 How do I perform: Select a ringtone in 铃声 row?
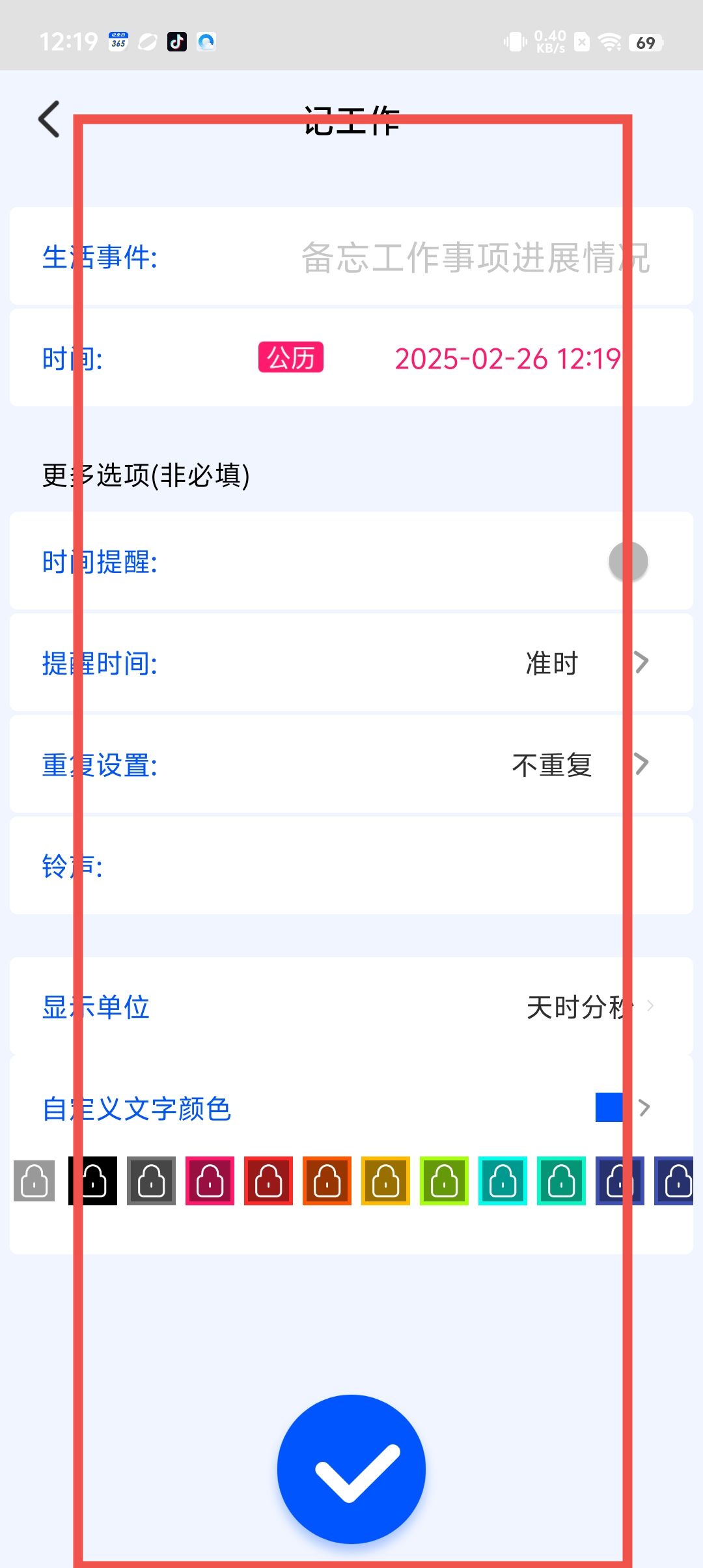click(x=351, y=866)
